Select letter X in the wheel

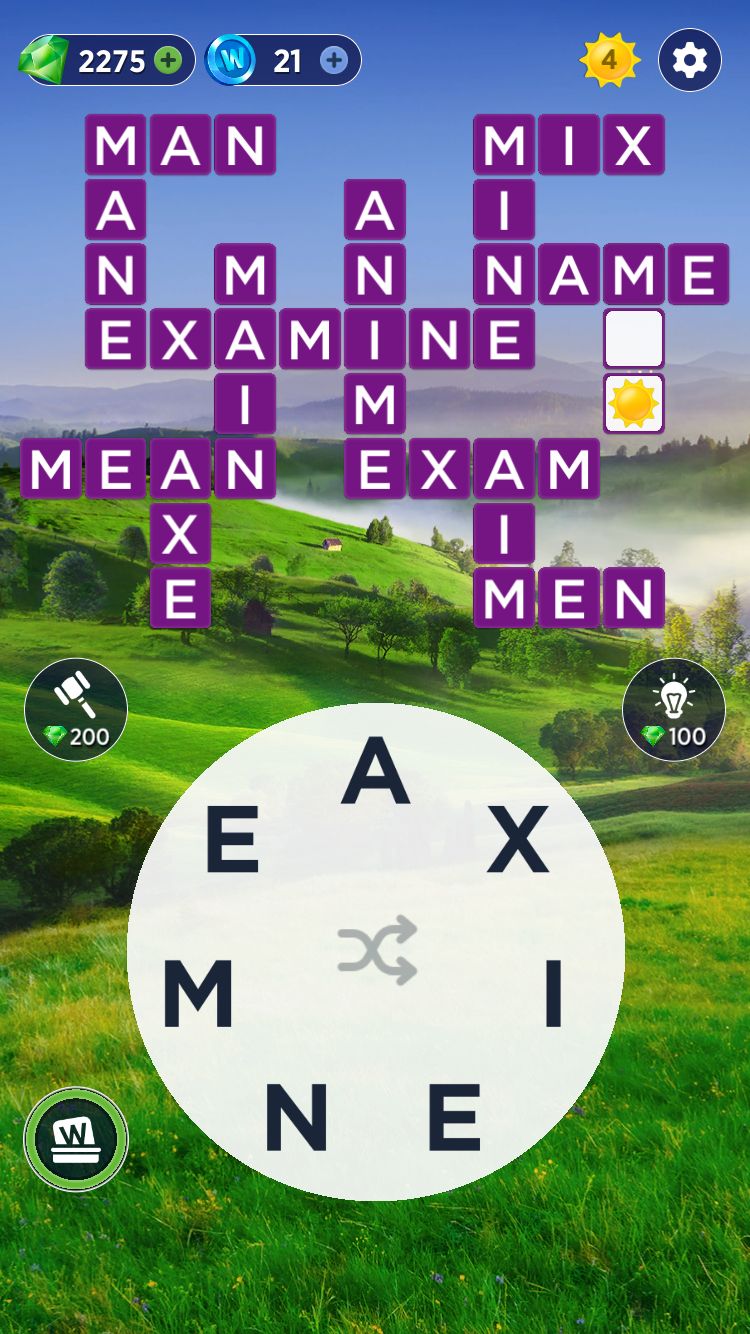pyautogui.click(x=518, y=840)
